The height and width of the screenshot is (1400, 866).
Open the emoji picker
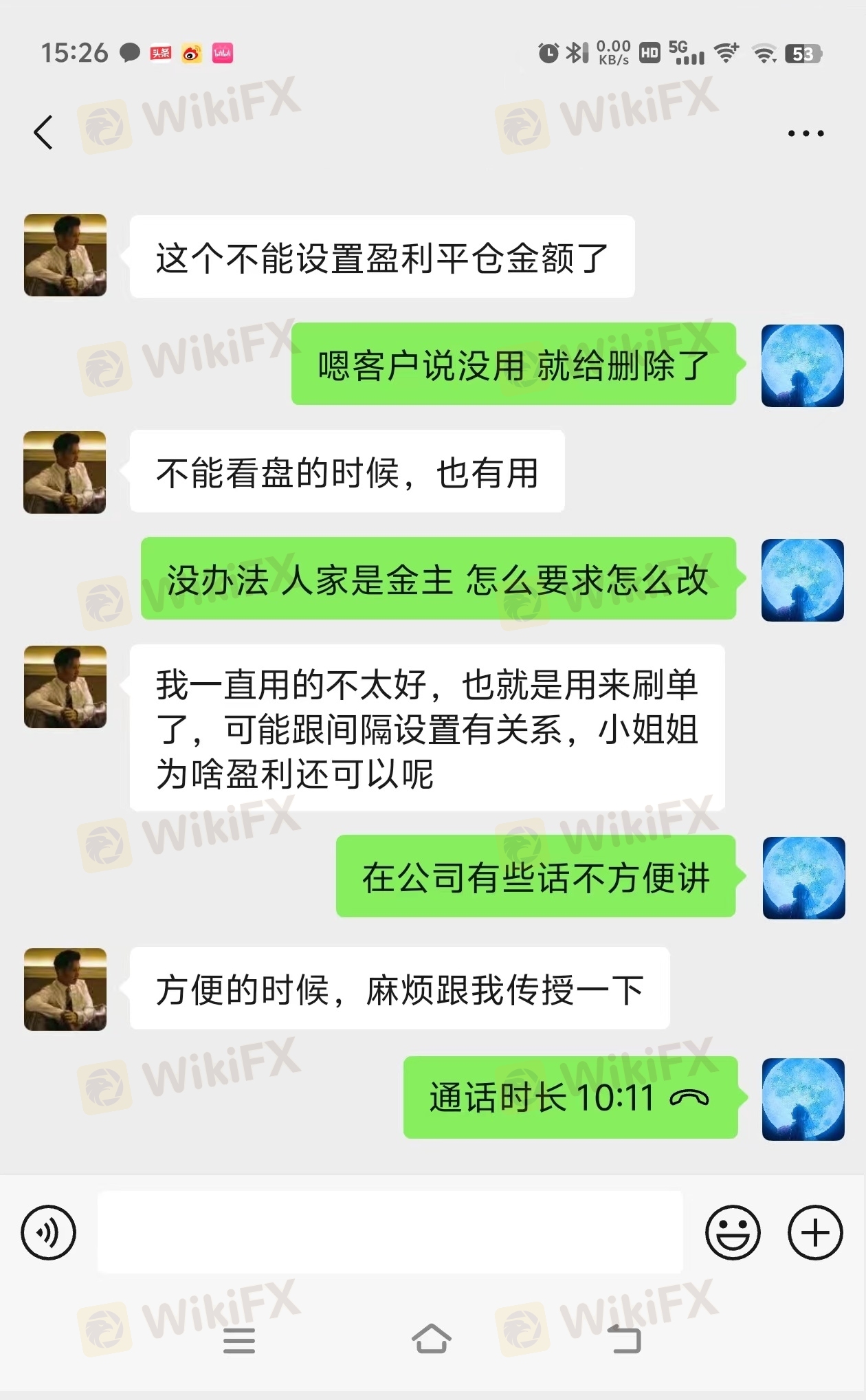tap(733, 1232)
